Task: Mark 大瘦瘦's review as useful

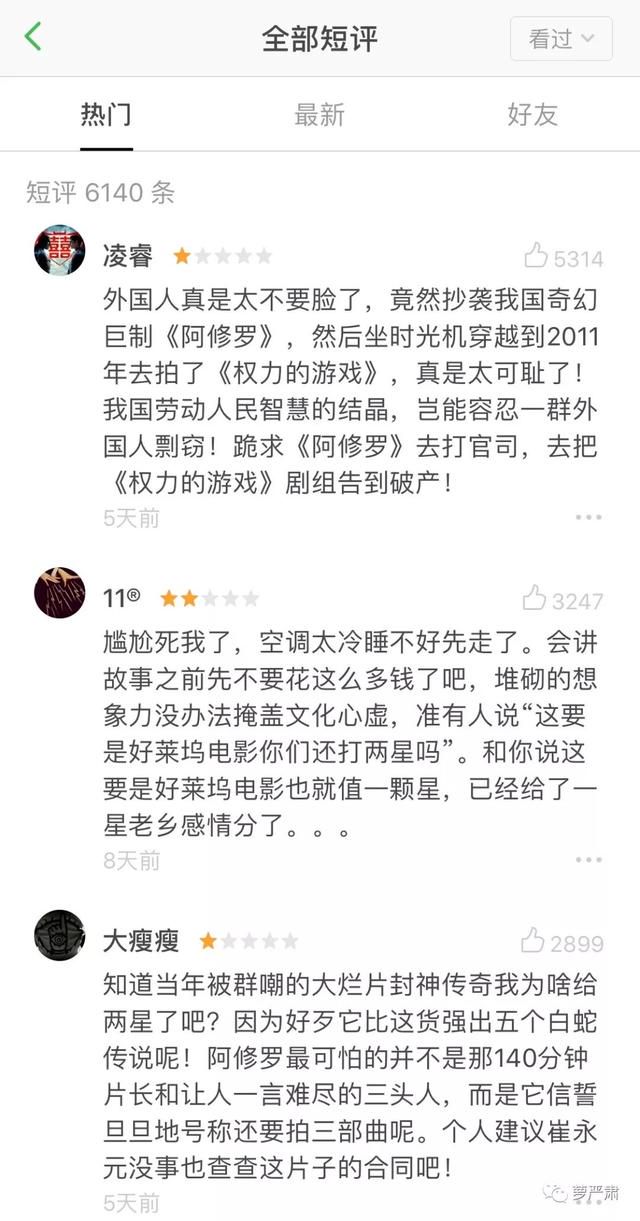Action: pos(533,941)
